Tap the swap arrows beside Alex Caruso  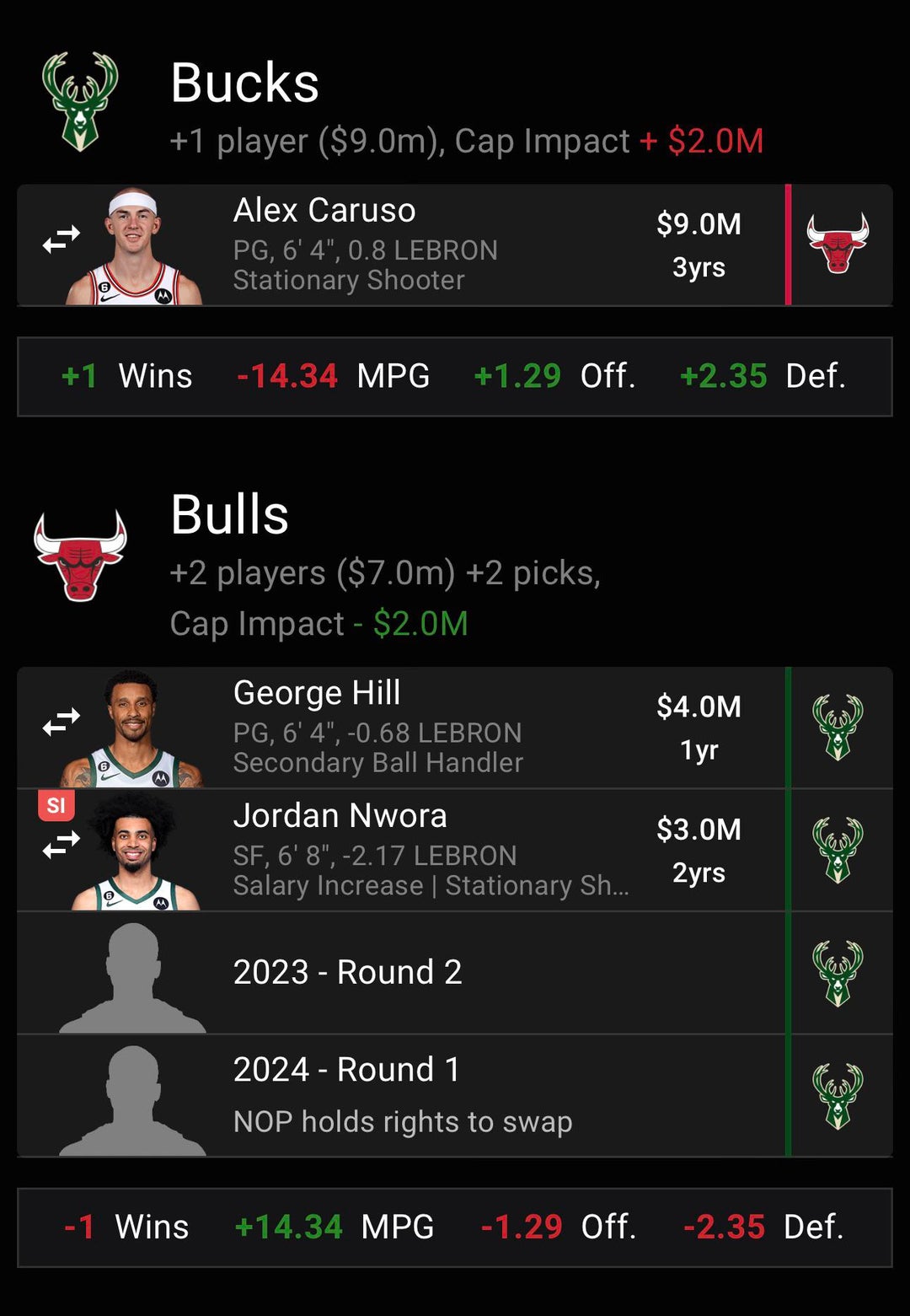pyautogui.click(x=62, y=240)
